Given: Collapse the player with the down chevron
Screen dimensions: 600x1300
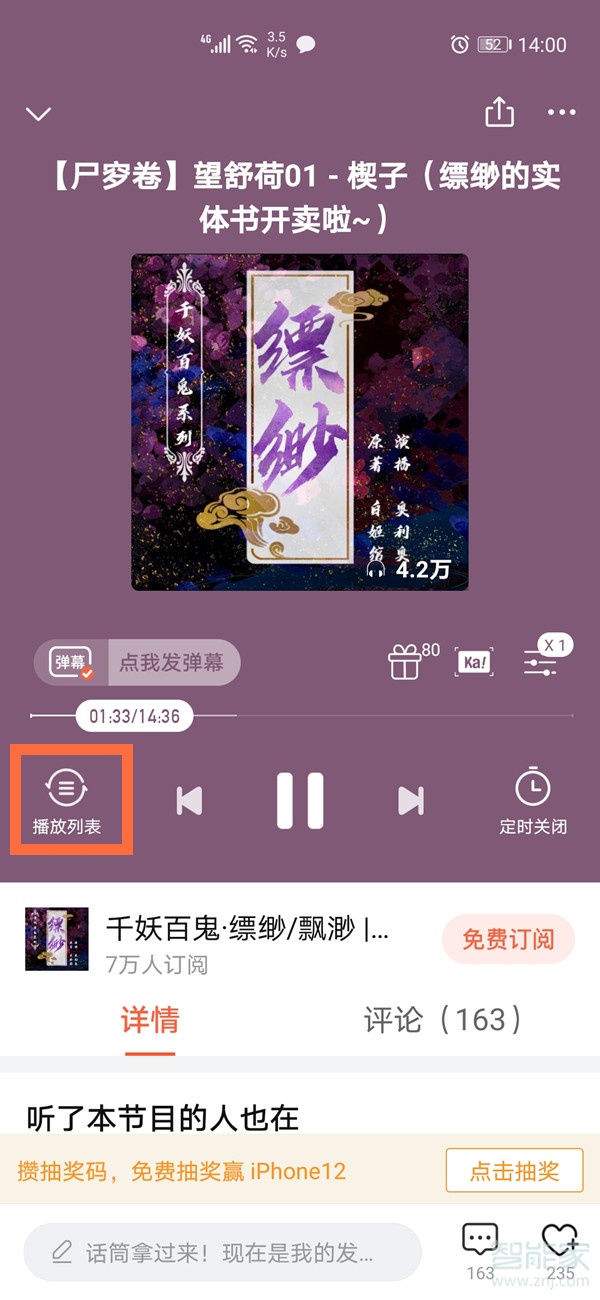Looking at the screenshot, I should (x=38, y=114).
